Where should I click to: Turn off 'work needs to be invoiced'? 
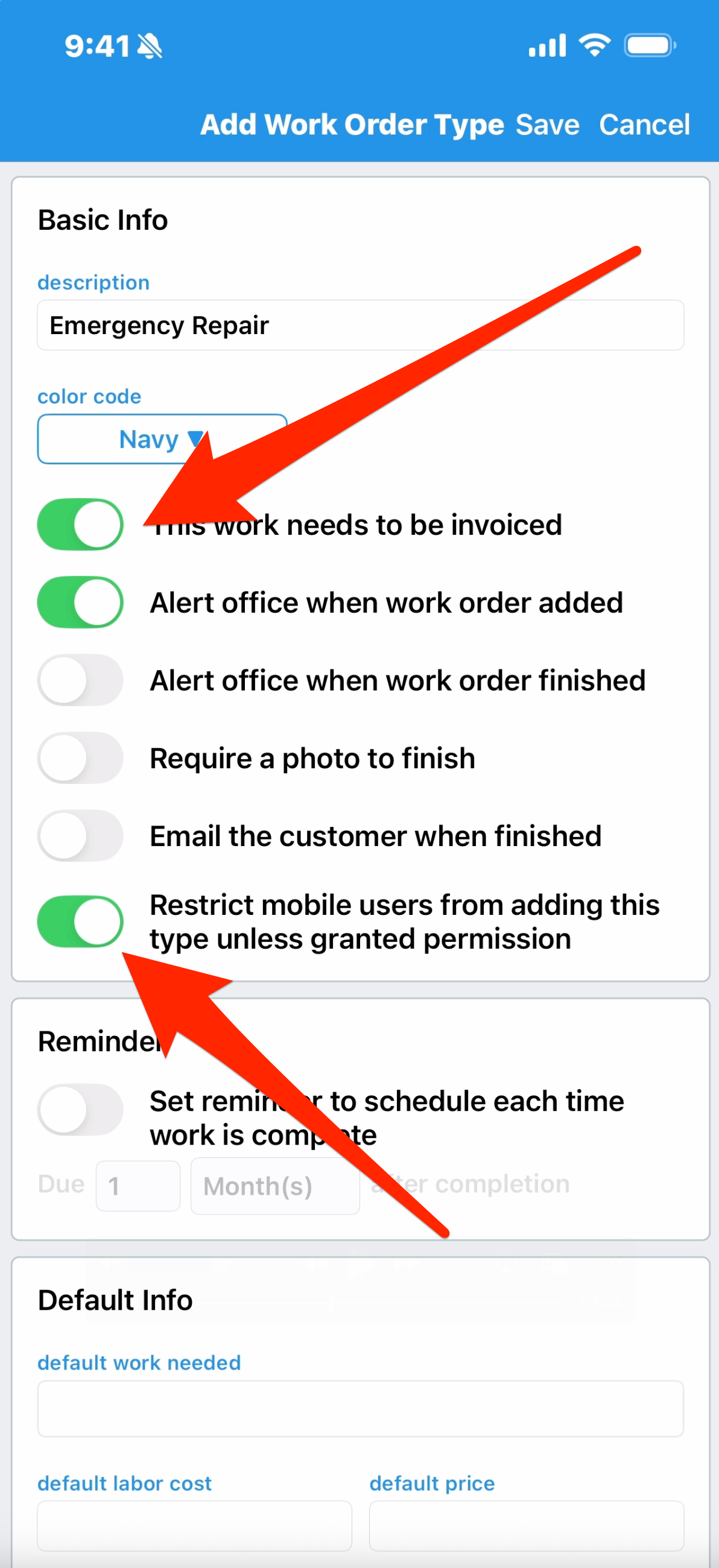click(x=80, y=524)
